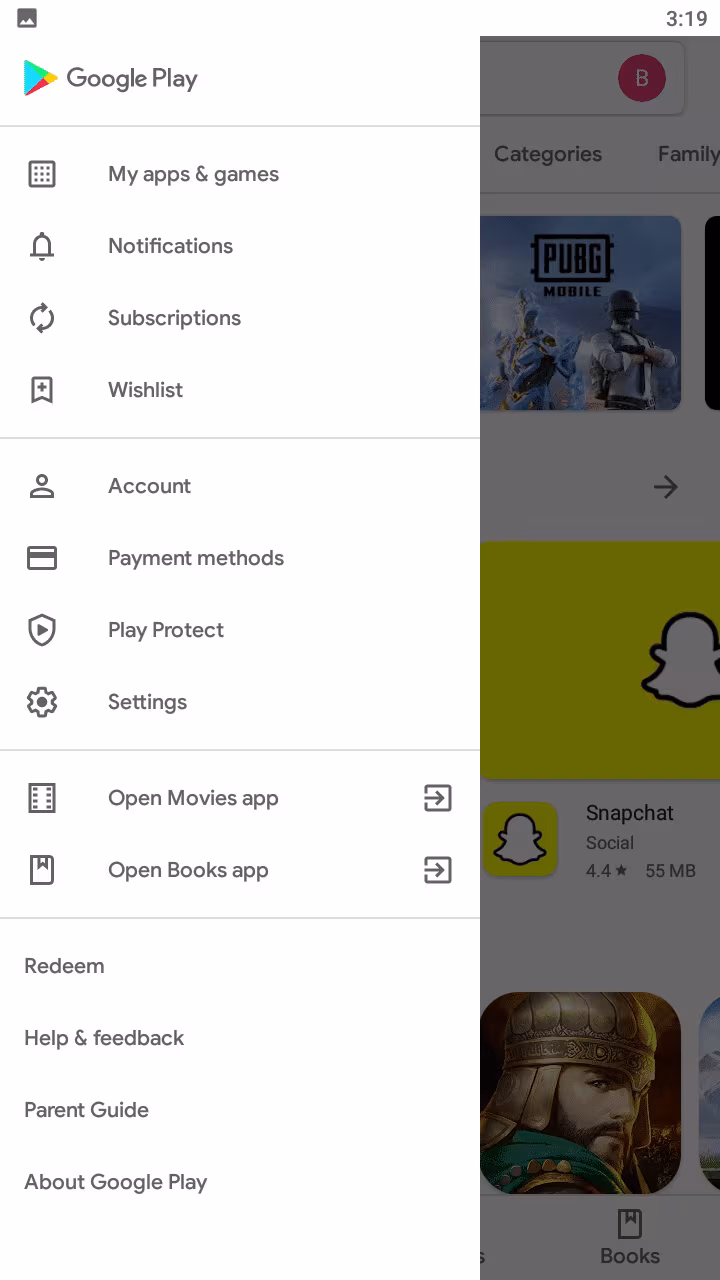Open Help & feedback
This screenshot has width=720, height=1280.
104,1038
